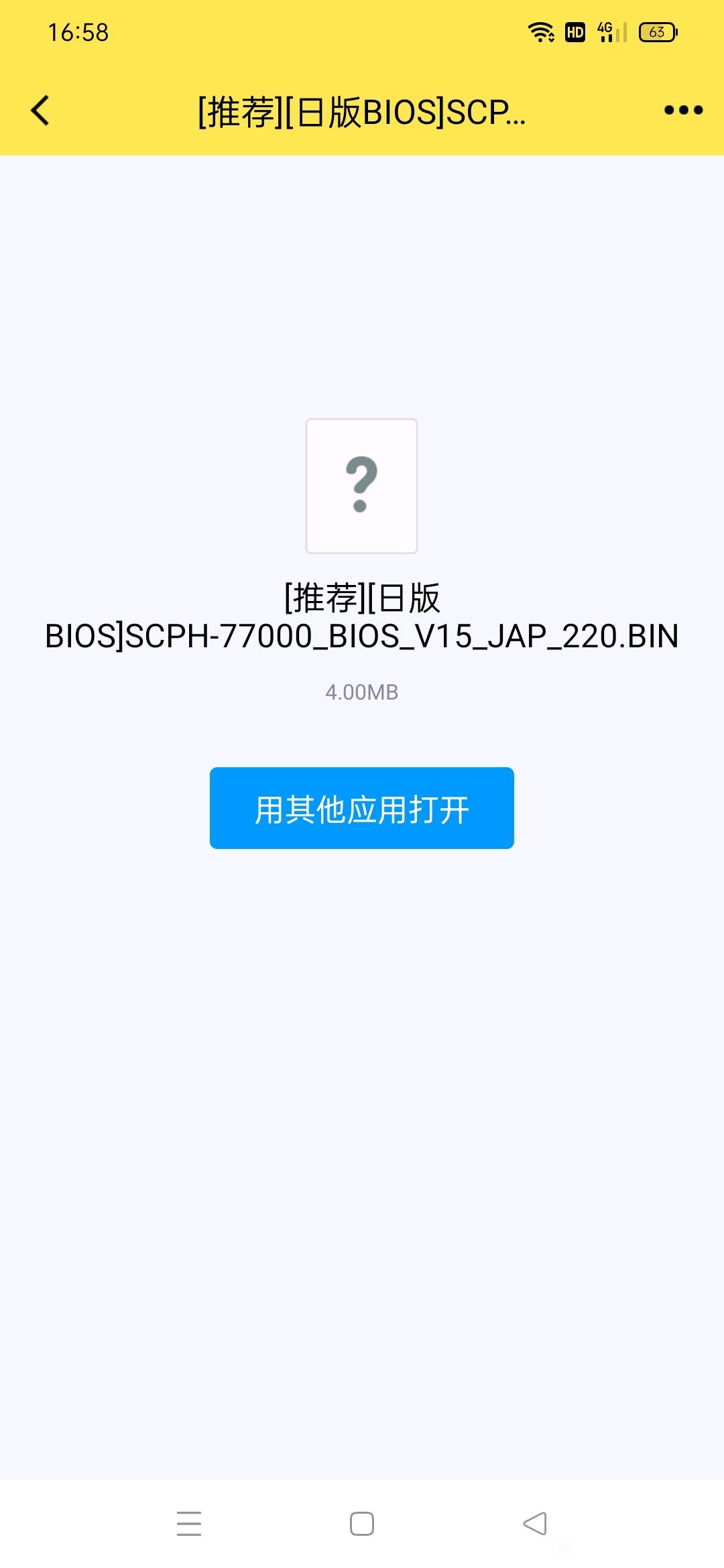Open recent apps from the navigation bar
Viewport: 724px width, 1568px height.
189,1523
